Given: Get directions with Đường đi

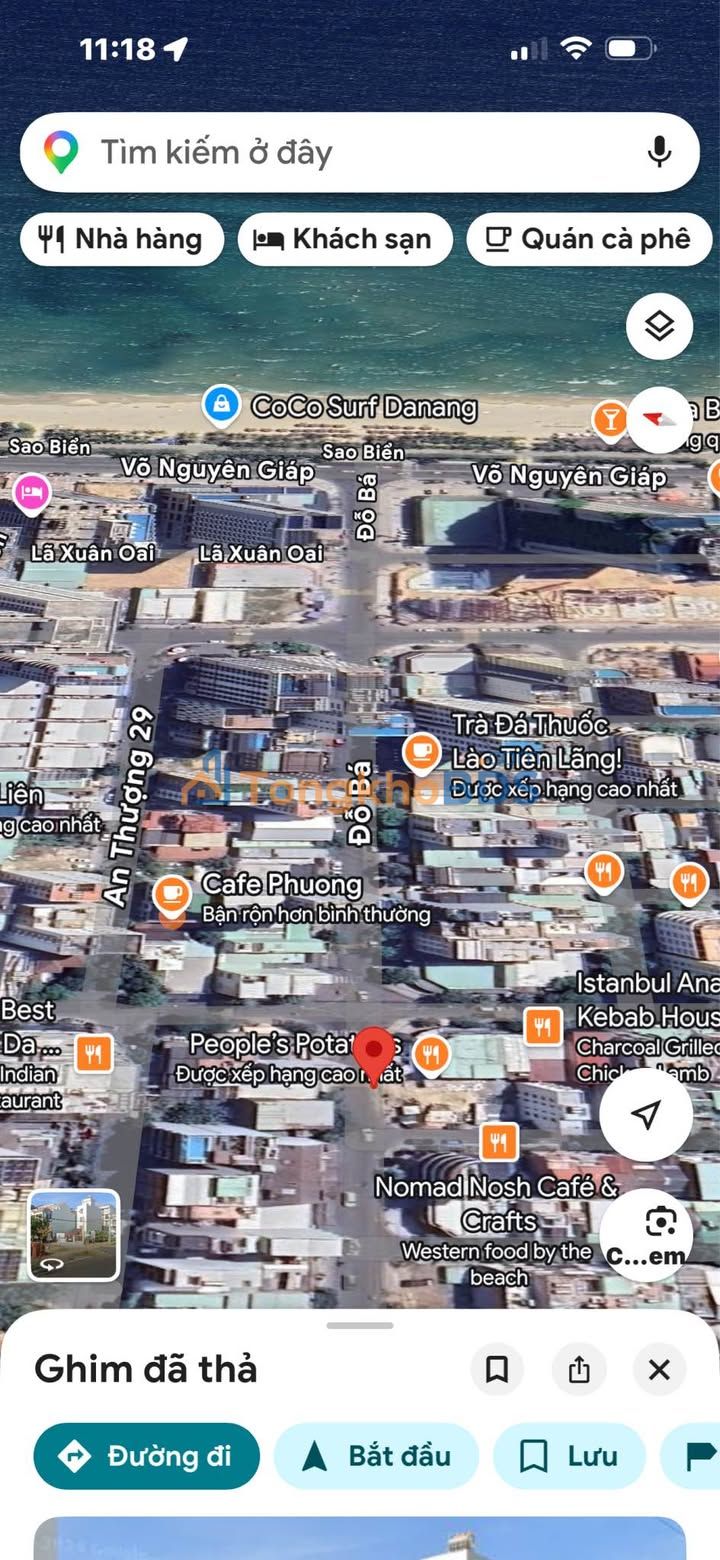Looking at the screenshot, I should [x=146, y=1456].
